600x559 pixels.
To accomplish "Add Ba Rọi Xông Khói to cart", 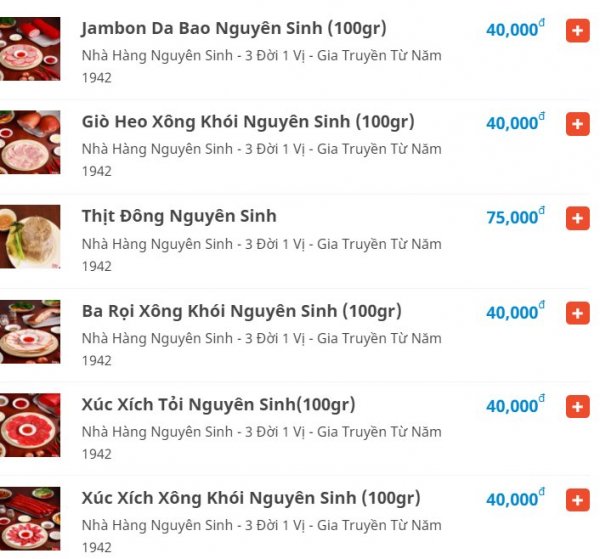I will (x=577, y=313).
